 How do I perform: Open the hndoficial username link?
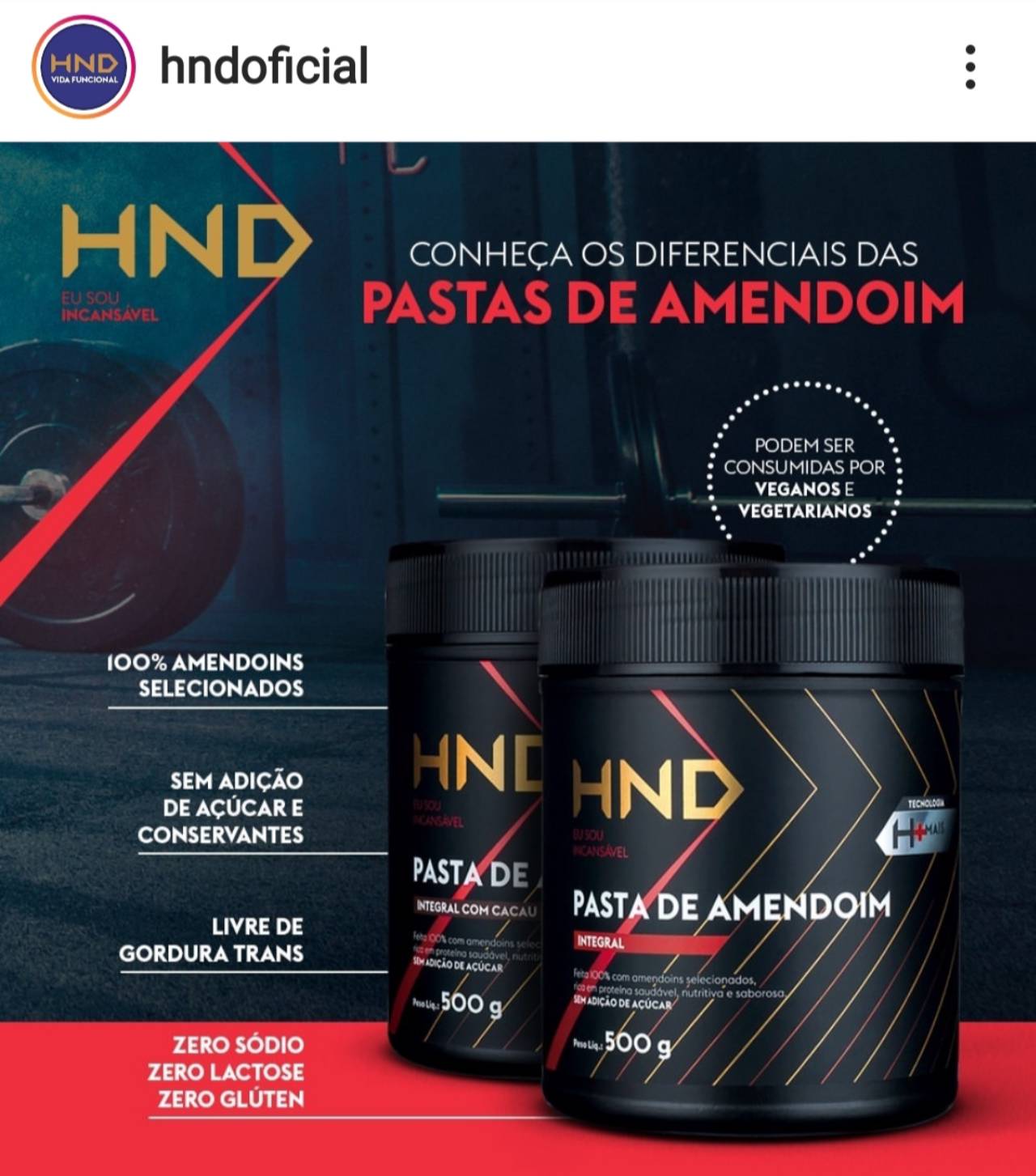pyautogui.click(x=264, y=66)
